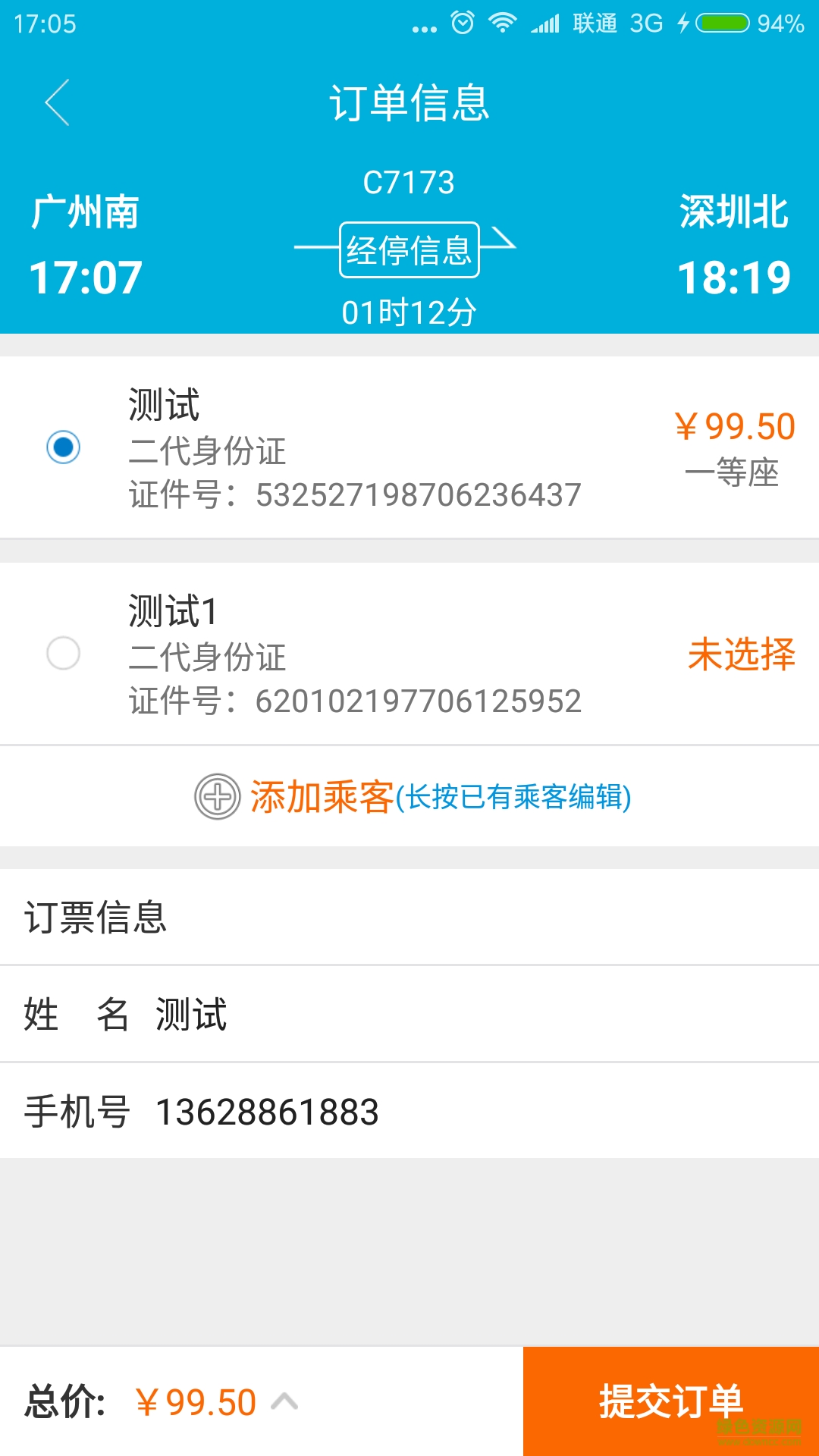This screenshot has width=819, height=1456.
Task: Open the journey duration 01时12分 details
Action: click(x=409, y=309)
